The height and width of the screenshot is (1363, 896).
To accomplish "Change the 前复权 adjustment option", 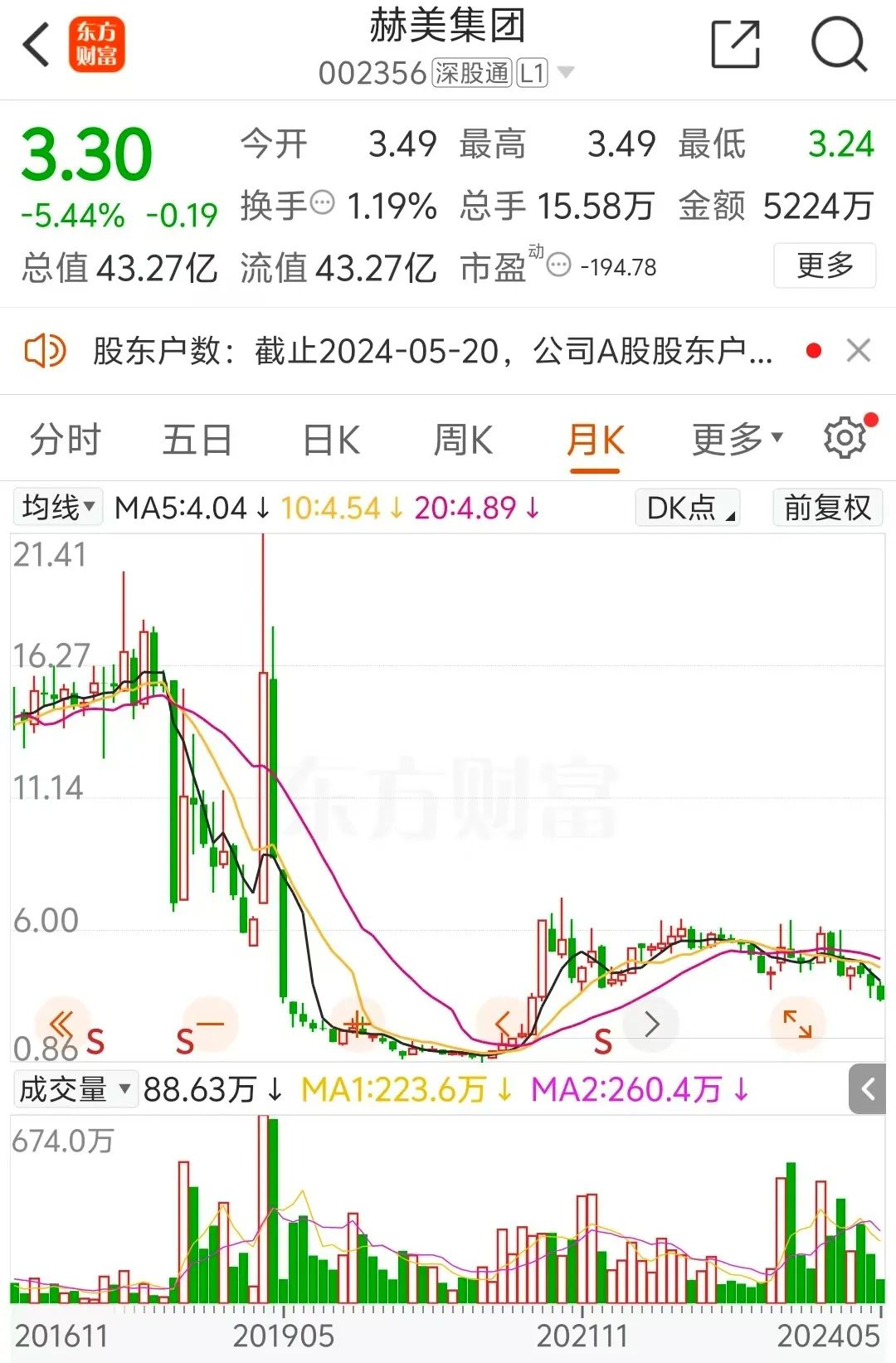I will pos(827,507).
